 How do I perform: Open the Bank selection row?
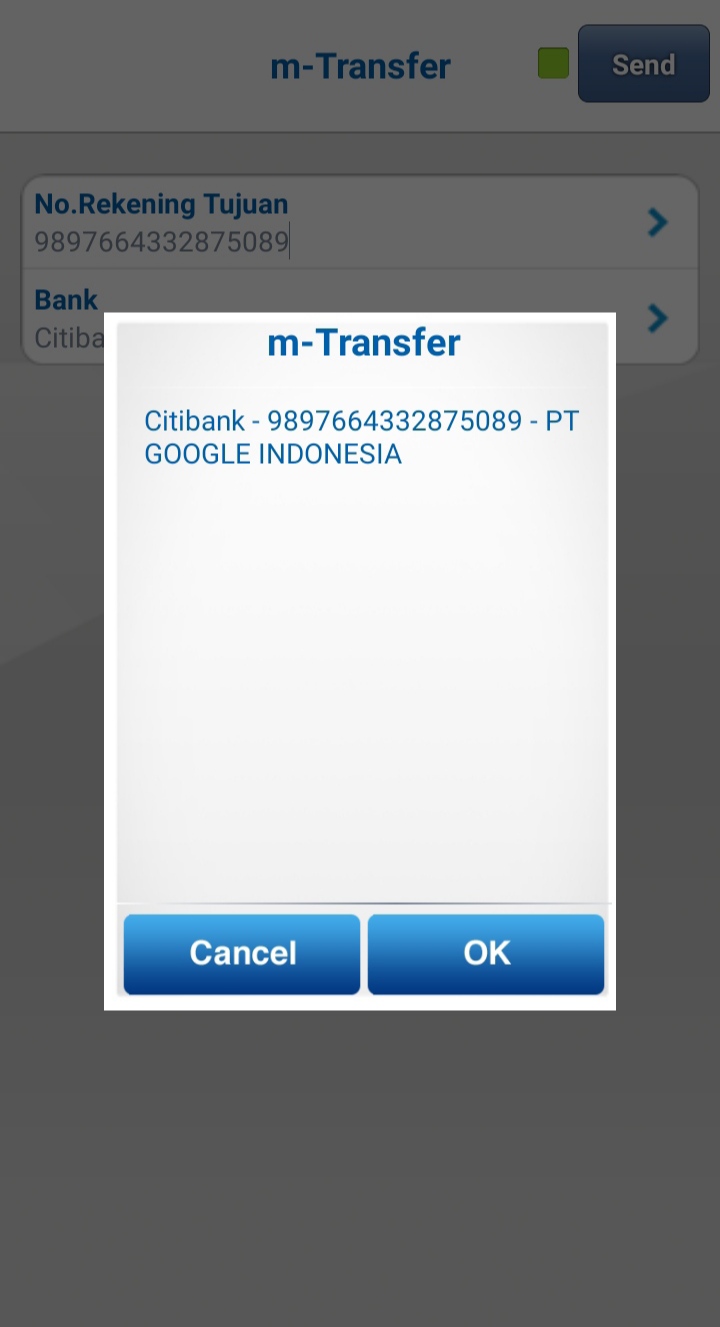[x=655, y=318]
